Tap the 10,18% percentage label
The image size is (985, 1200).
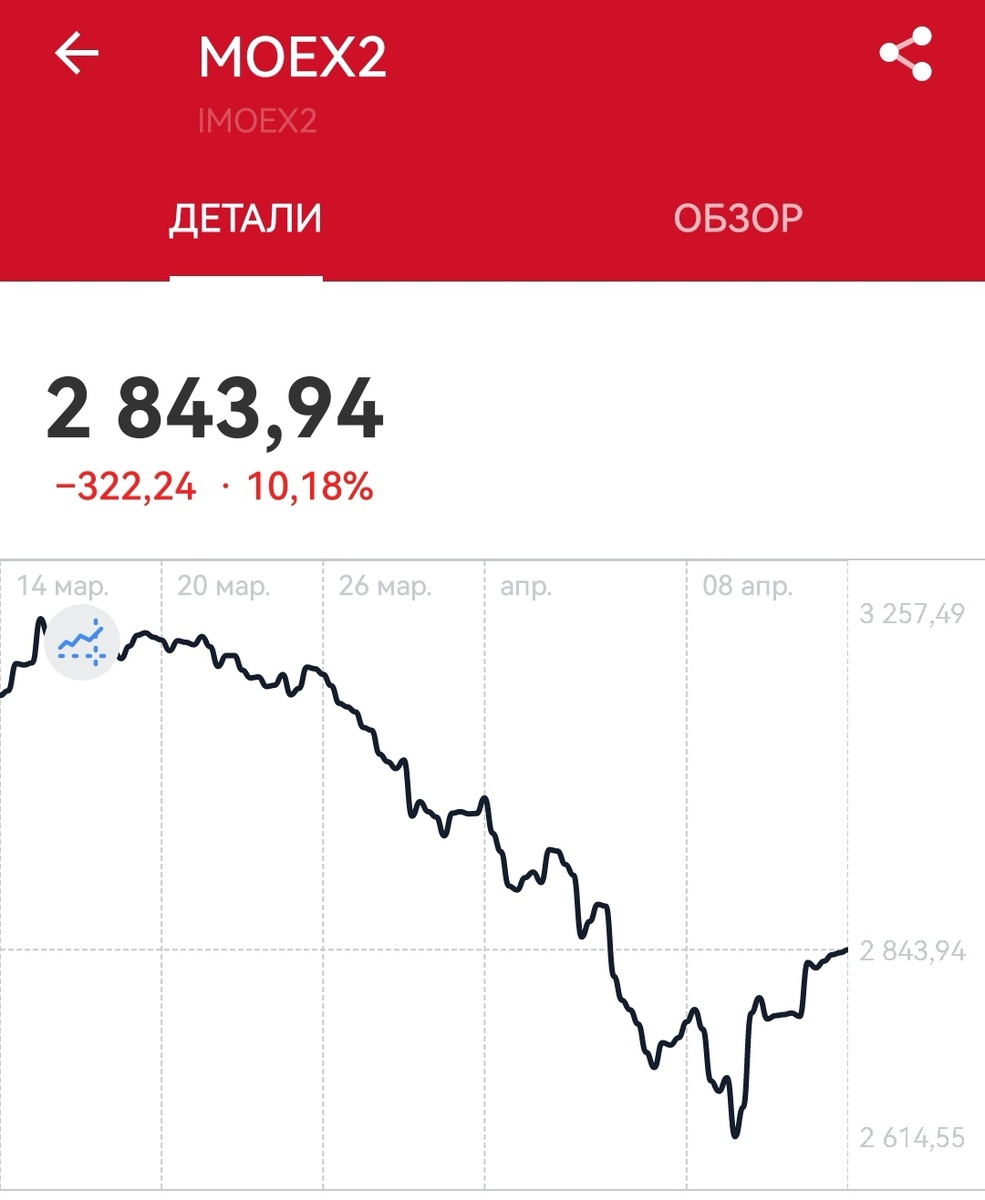pyautogui.click(x=310, y=486)
